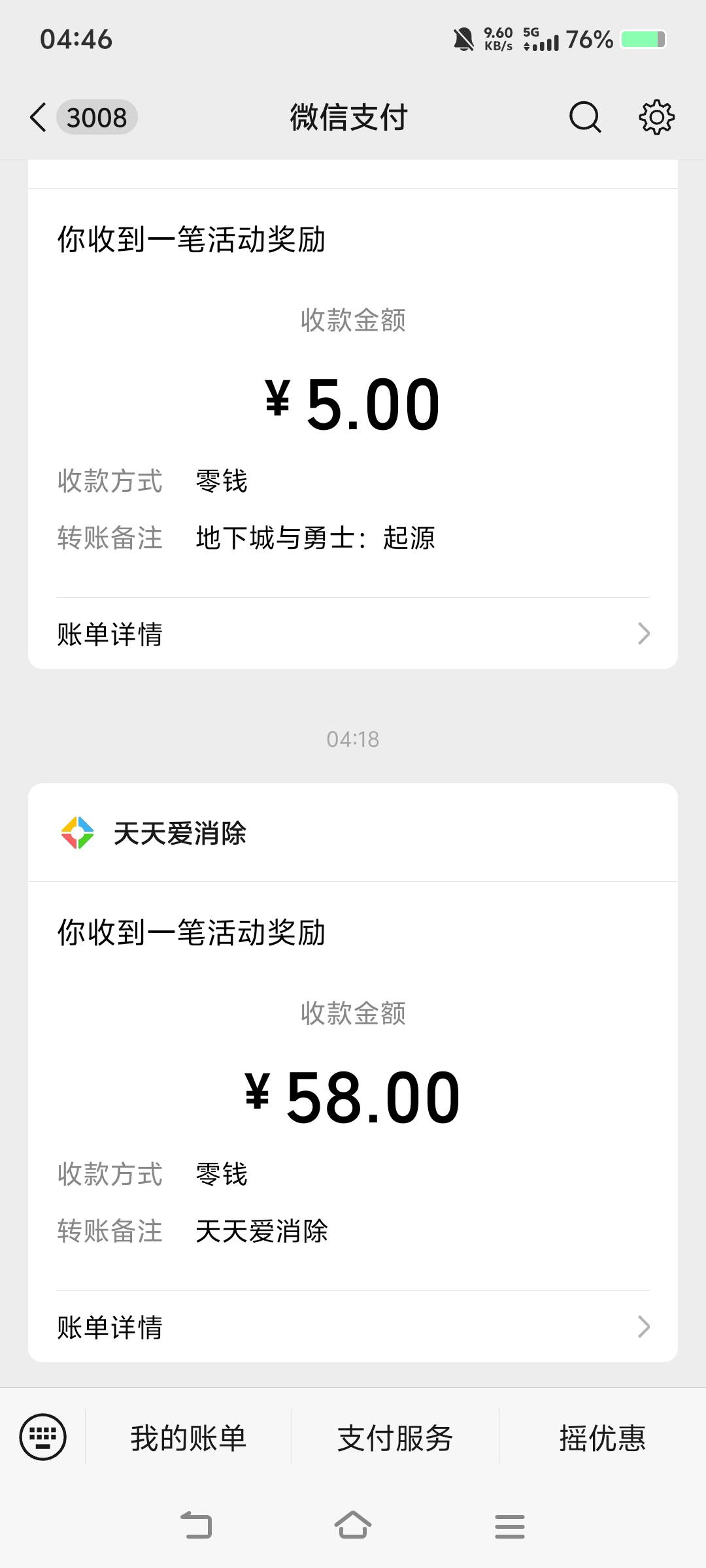This screenshot has height=1568, width=706.
Task: Open the 支付服务 menu
Action: click(395, 1438)
